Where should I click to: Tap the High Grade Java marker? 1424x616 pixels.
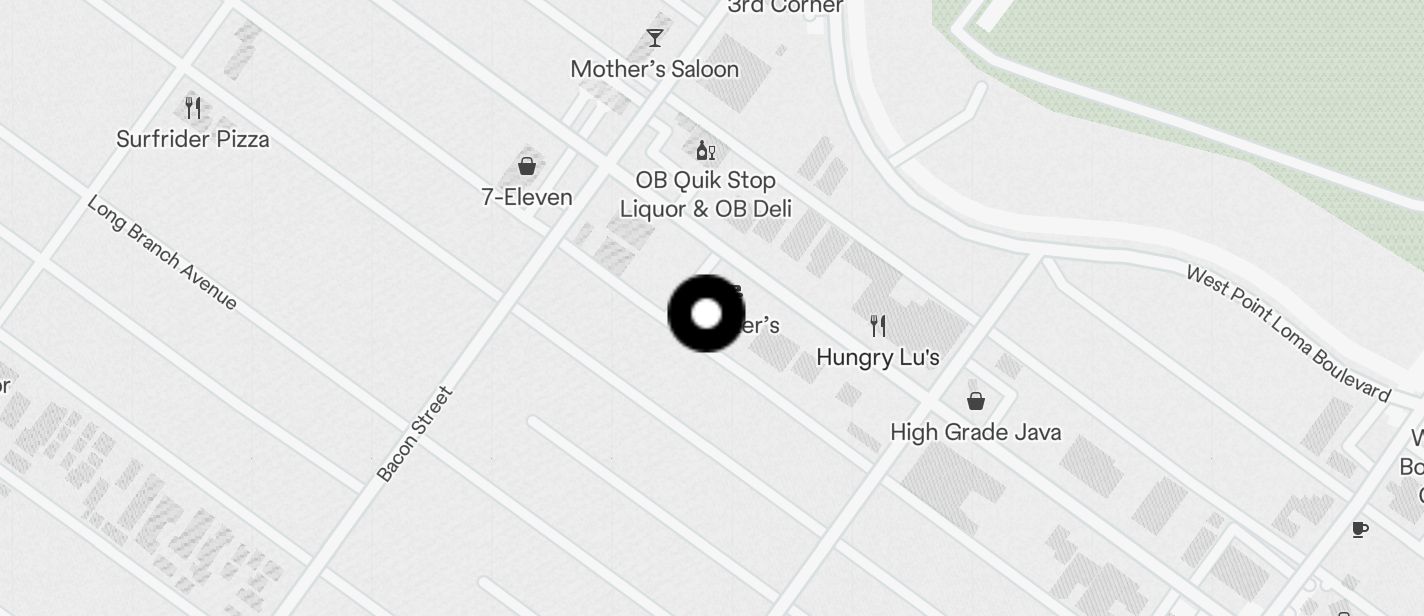click(x=976, y=401)
